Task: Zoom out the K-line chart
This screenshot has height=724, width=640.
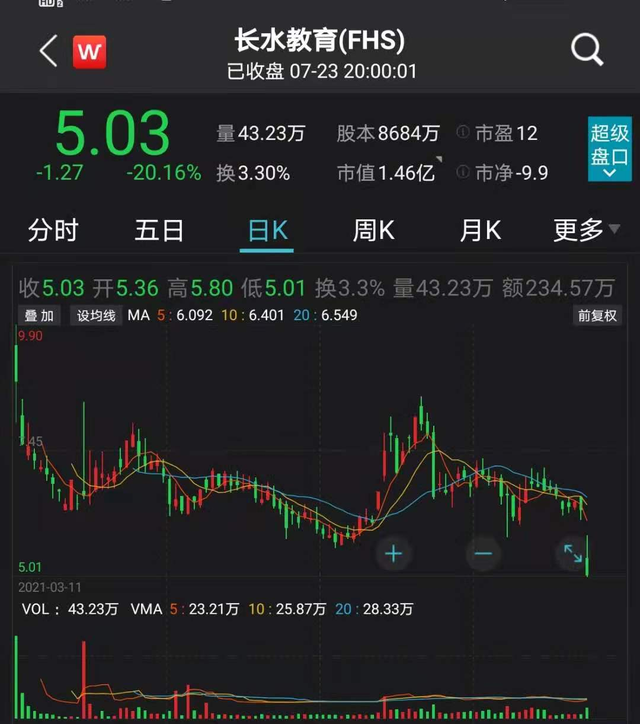Action: coord(483,553)
